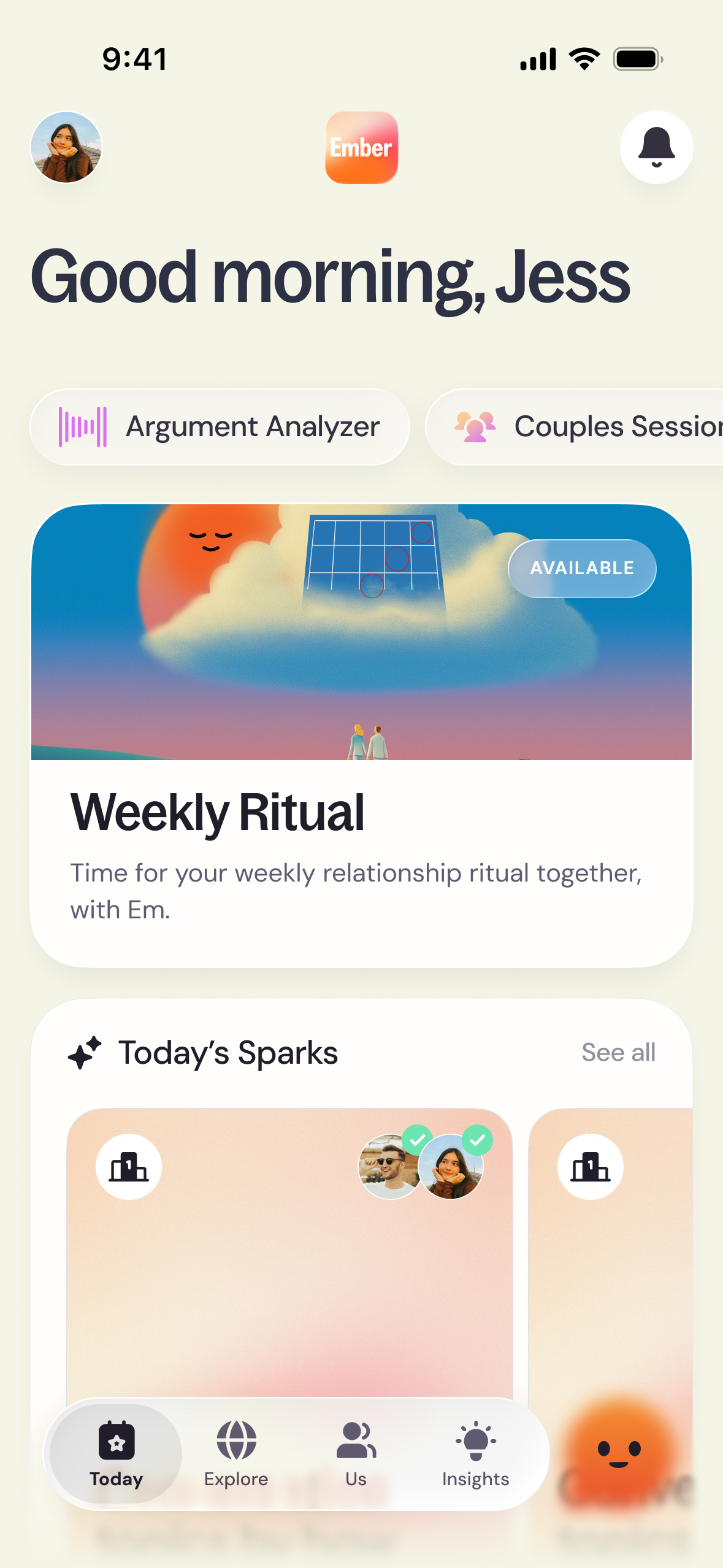This screenshot has height=1568, width=723.
Task: Select the Today tab
Action: coord(117,1454)
